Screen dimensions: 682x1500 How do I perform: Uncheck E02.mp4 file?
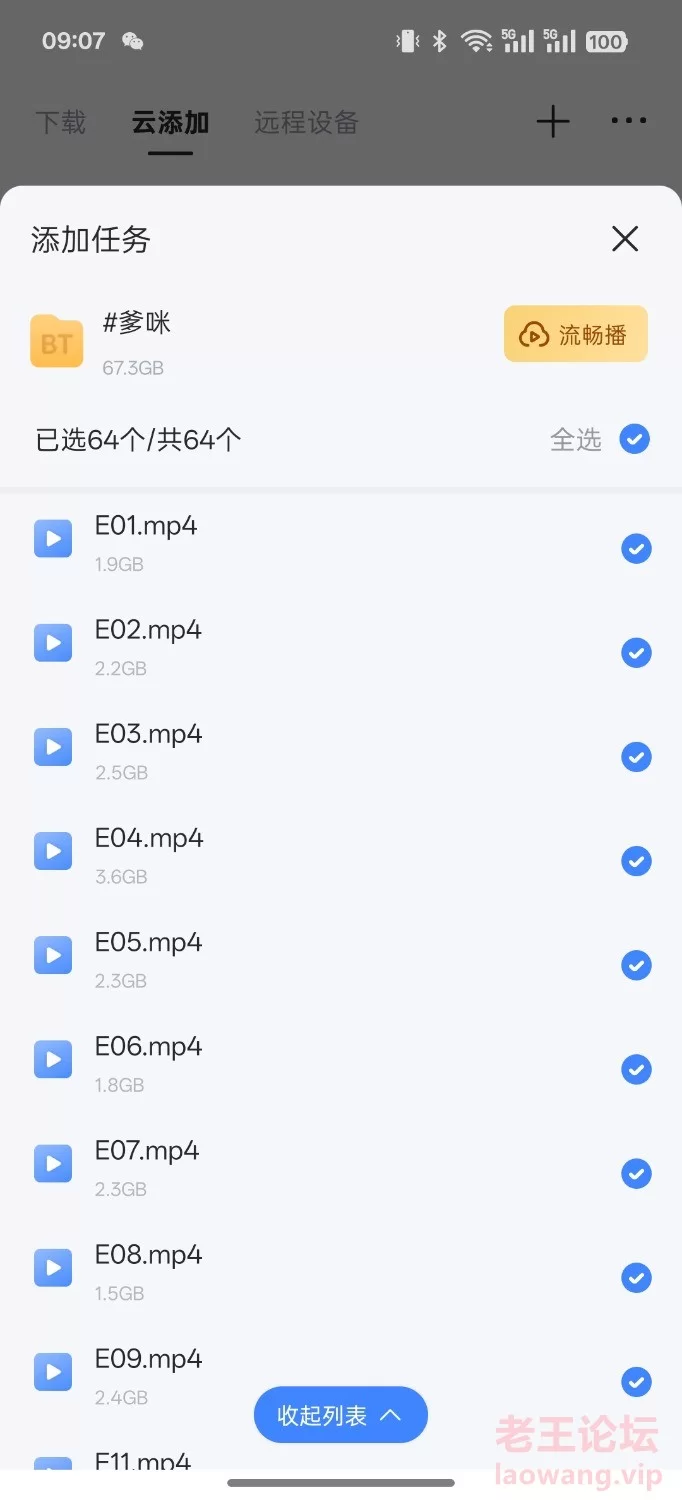pos(636,653)
